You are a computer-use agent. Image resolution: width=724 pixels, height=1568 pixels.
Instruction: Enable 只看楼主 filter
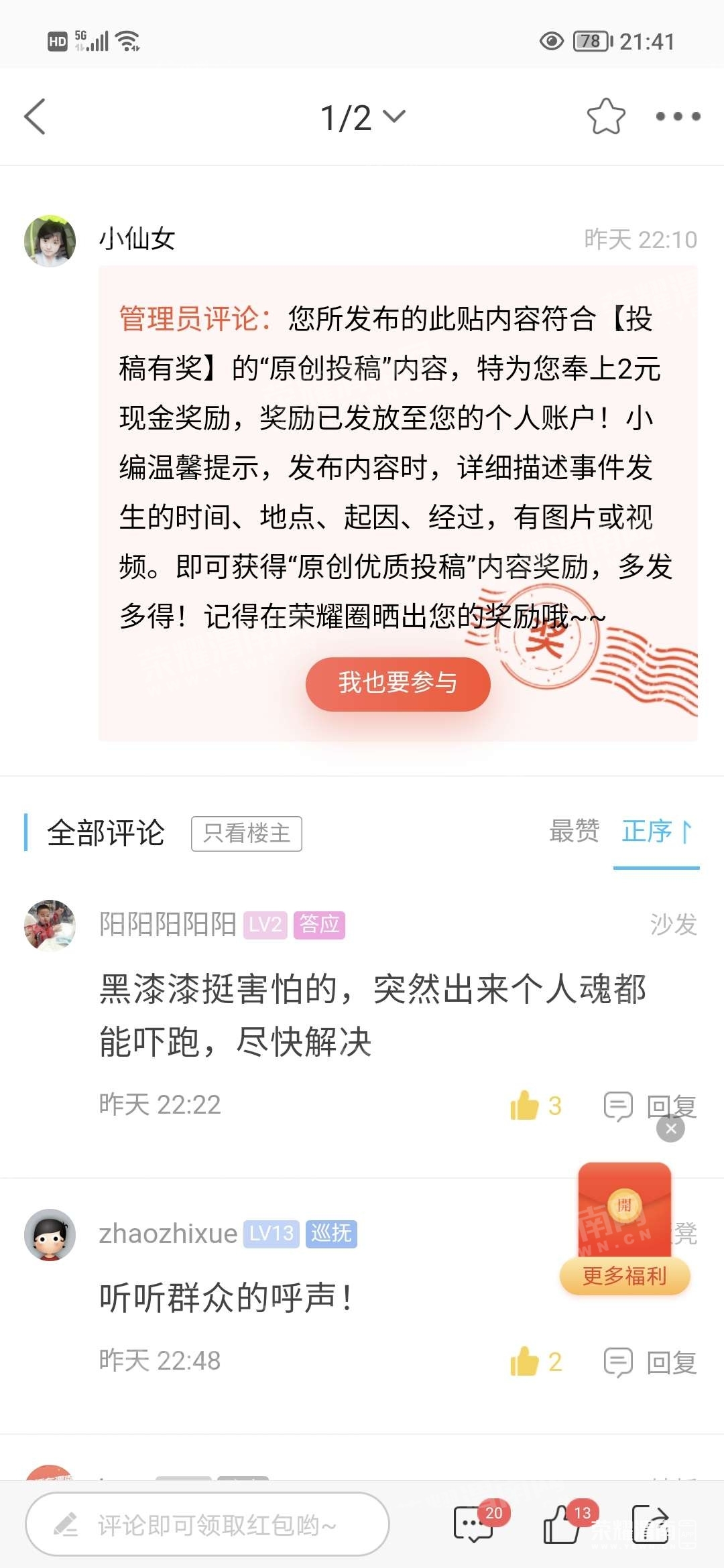coord(247,834)
